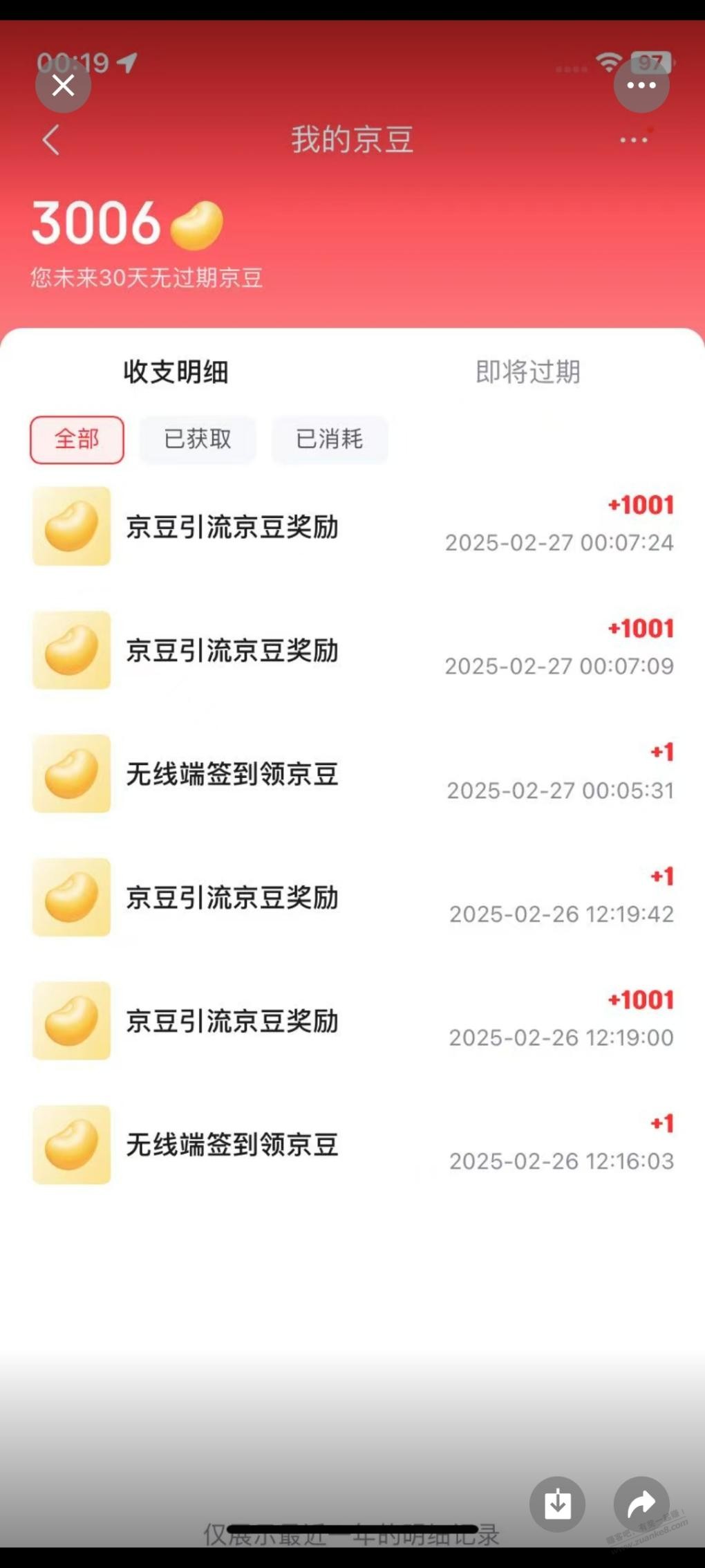
Task: Open the 我的京豆 page overflow menu
Action: (634, 140)
